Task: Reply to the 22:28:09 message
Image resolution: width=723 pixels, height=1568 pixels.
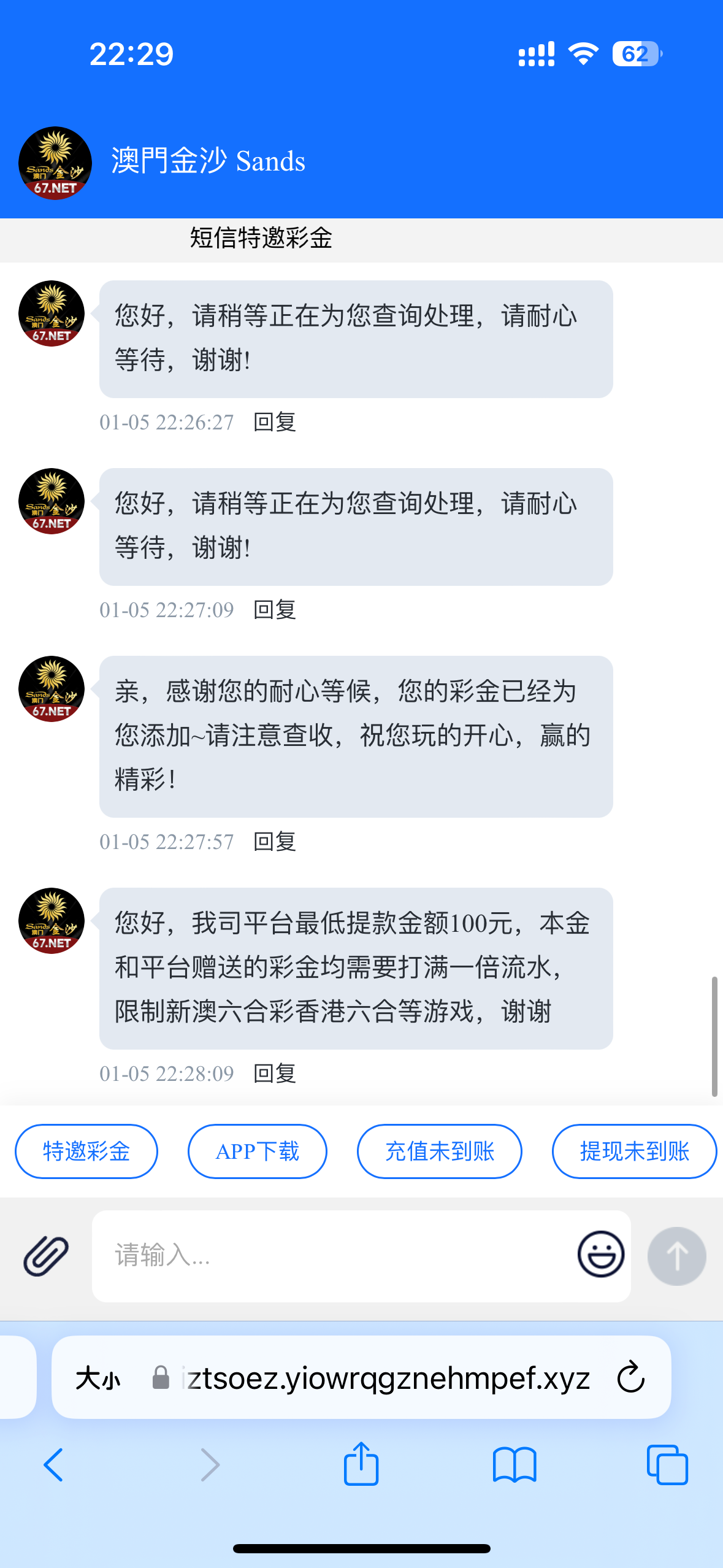Action: click(x=275, y=1074)
